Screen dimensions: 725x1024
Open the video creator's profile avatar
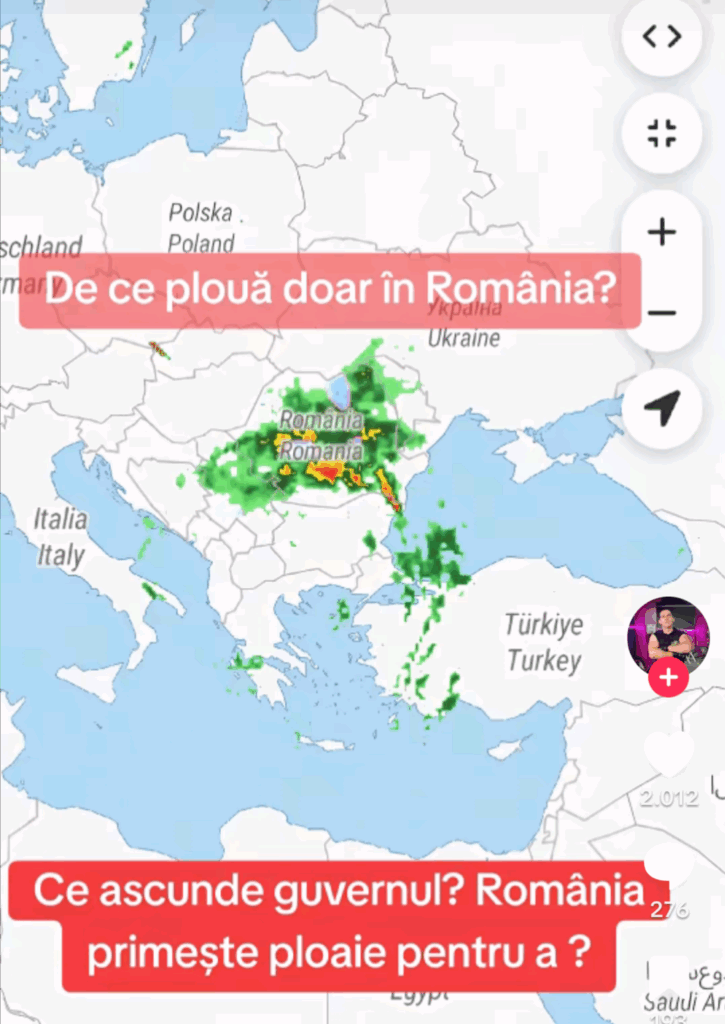(x=667, y=635)
